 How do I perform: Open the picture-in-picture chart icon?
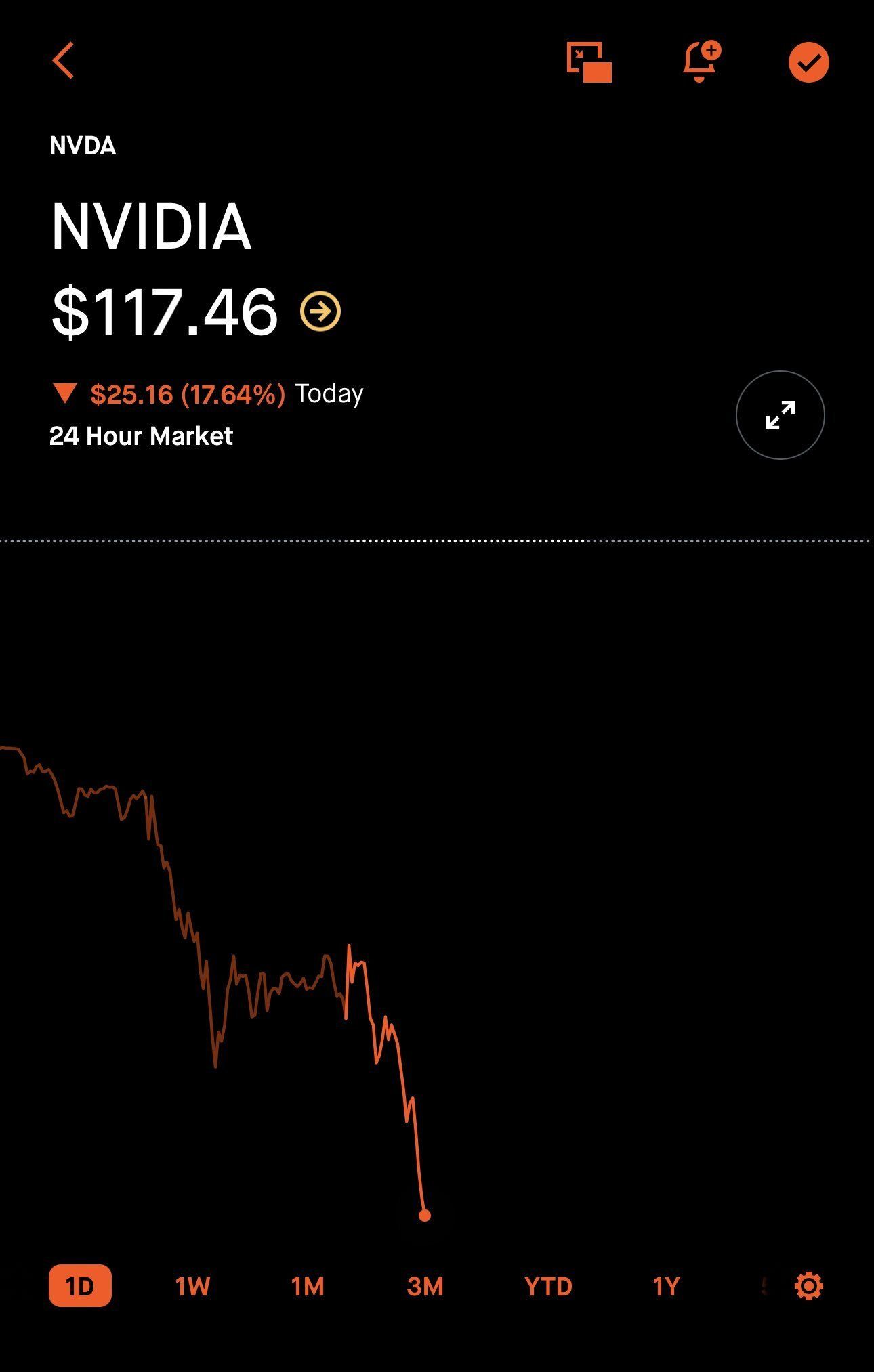[589, 62]
